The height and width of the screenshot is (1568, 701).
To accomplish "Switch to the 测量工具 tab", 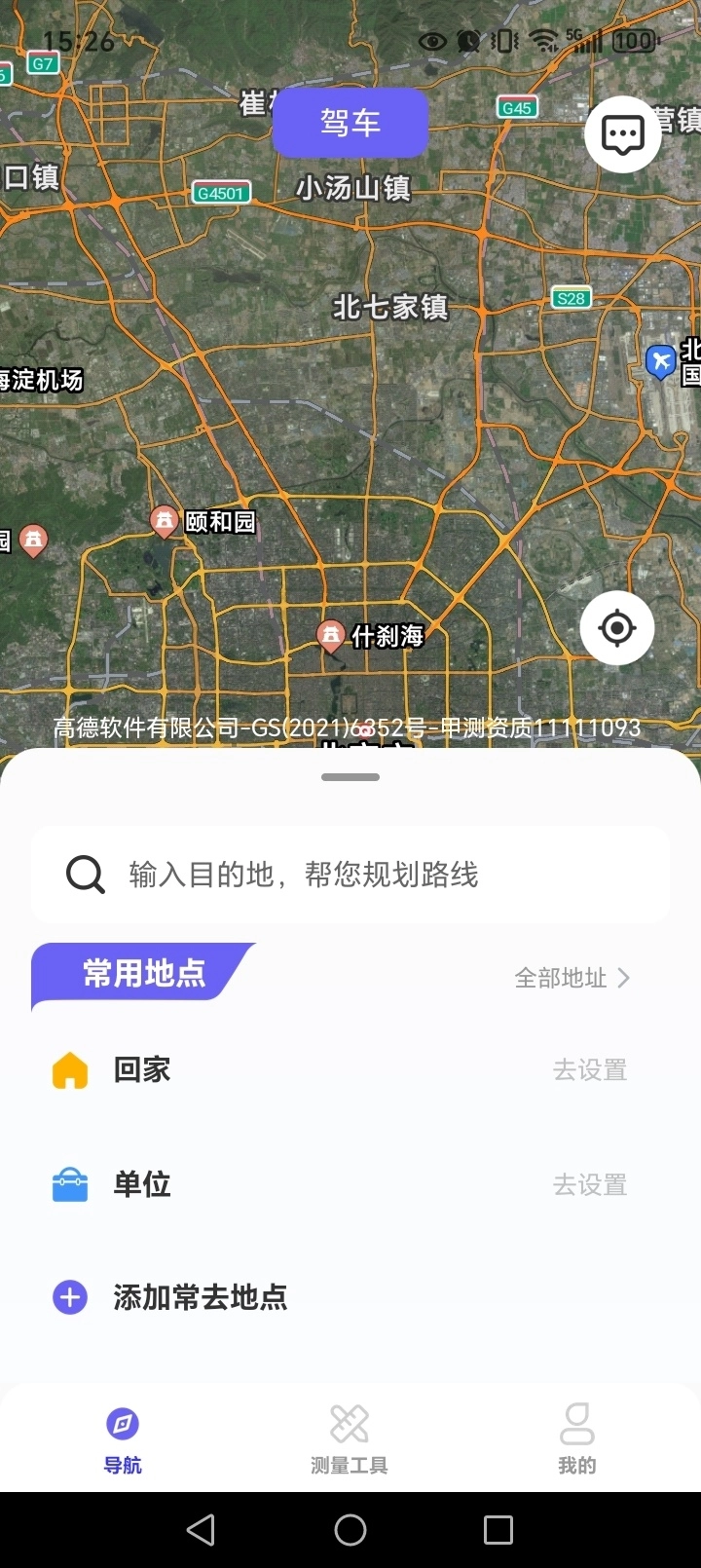I will coord(350,1439).
